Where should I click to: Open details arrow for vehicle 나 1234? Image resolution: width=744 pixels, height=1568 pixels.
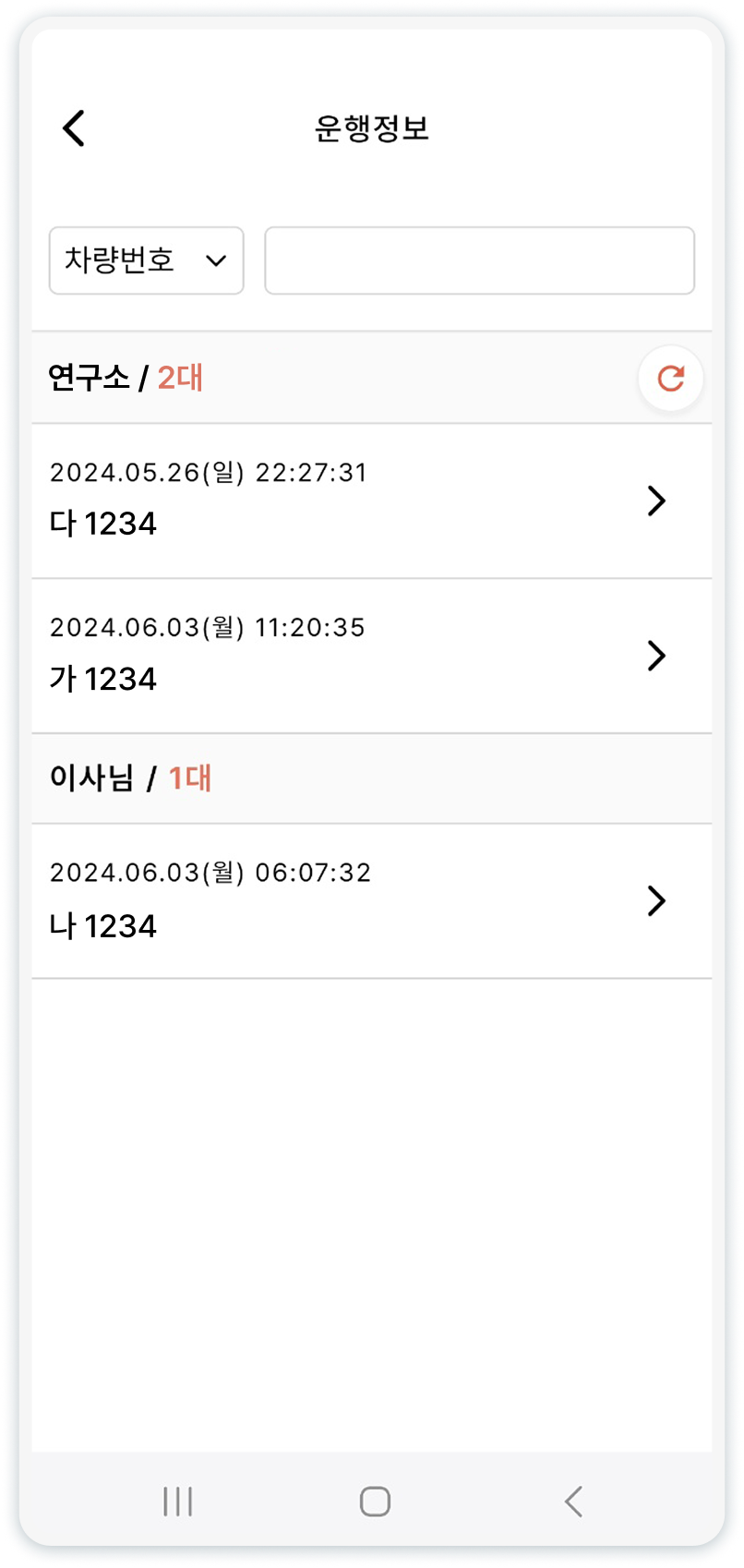tap(656, 900)
